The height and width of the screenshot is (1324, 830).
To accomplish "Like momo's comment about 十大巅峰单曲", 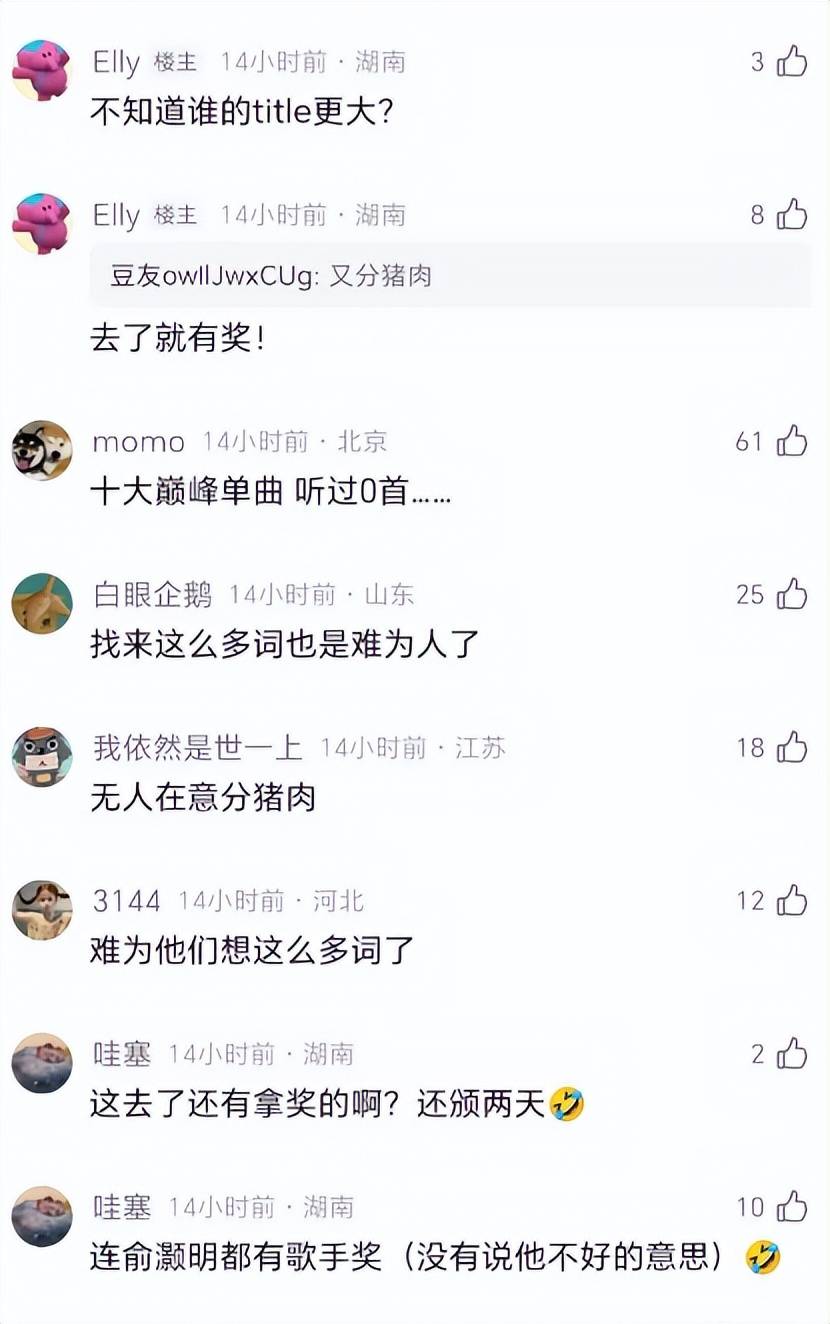I will 792,441.
